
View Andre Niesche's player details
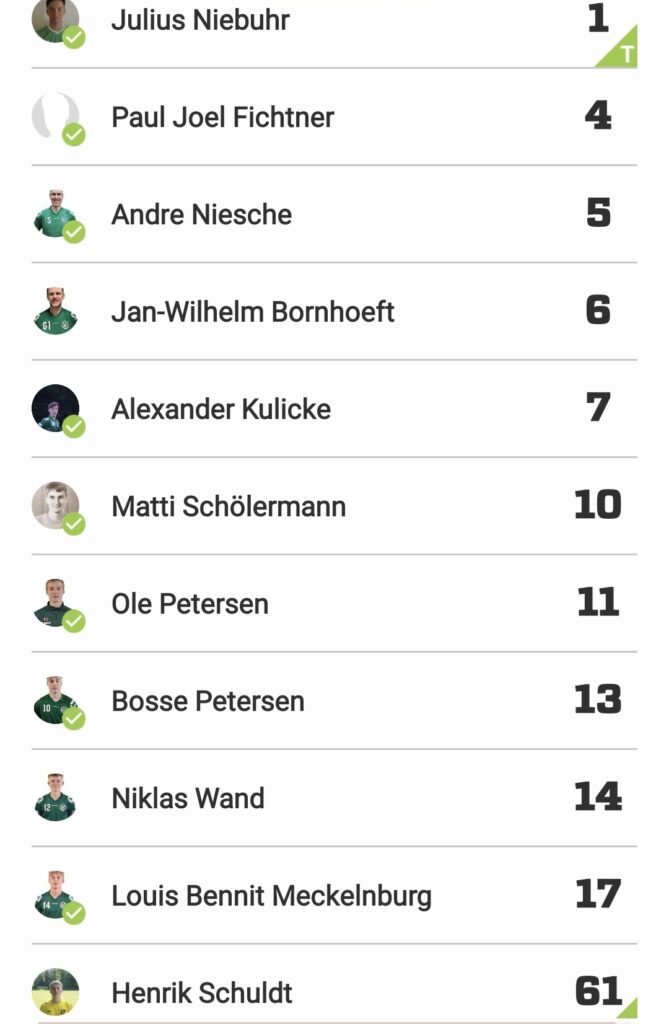coord(201,214)
